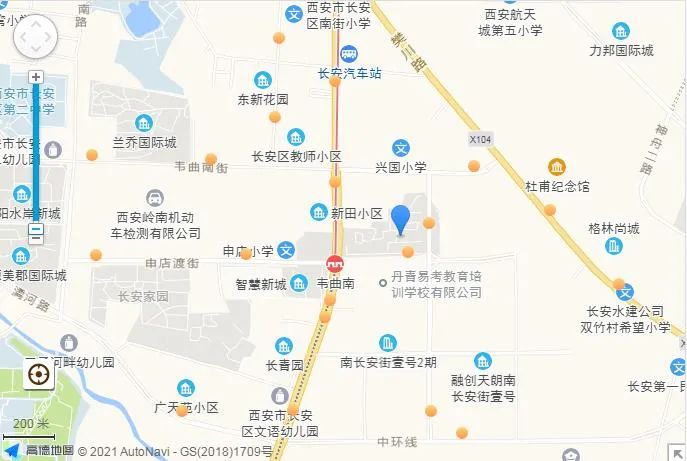Viewport: 687px width, 461px height.
Task: Tap the 杜甫纪念馆 museum marker
Action: [557, 167]
